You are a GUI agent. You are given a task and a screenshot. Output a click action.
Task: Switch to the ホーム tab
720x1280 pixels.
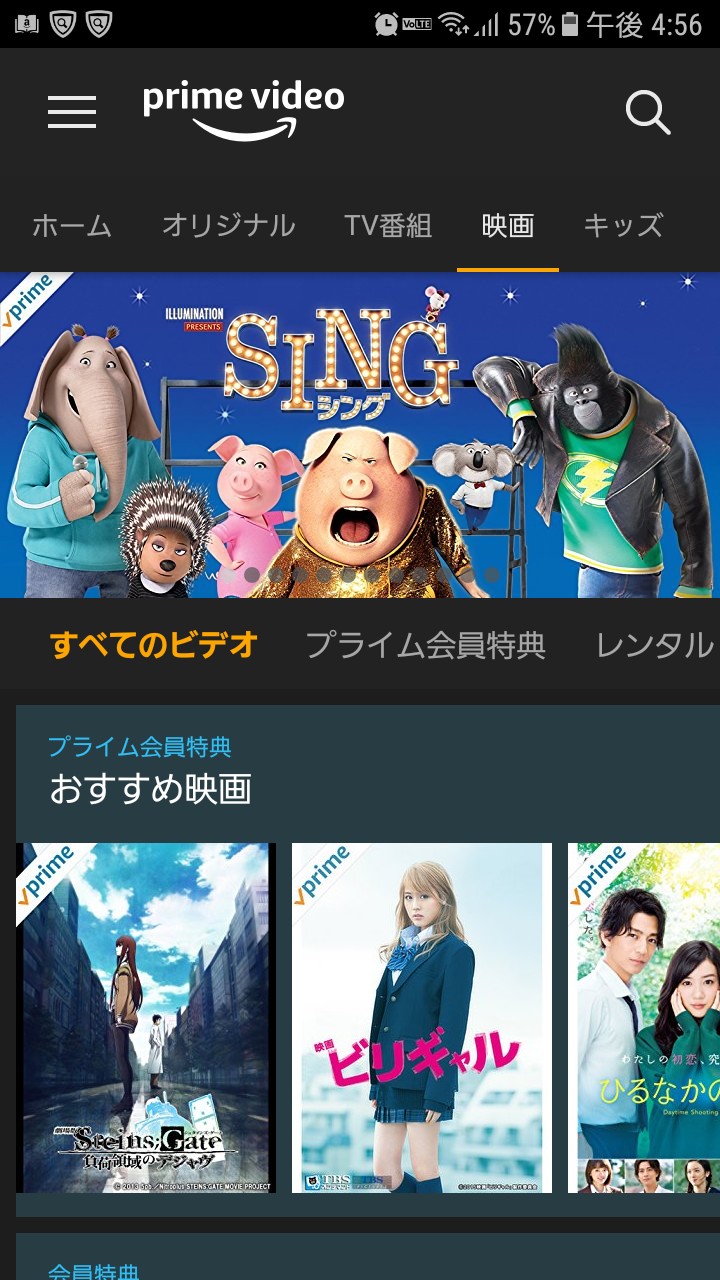[72, 226]
